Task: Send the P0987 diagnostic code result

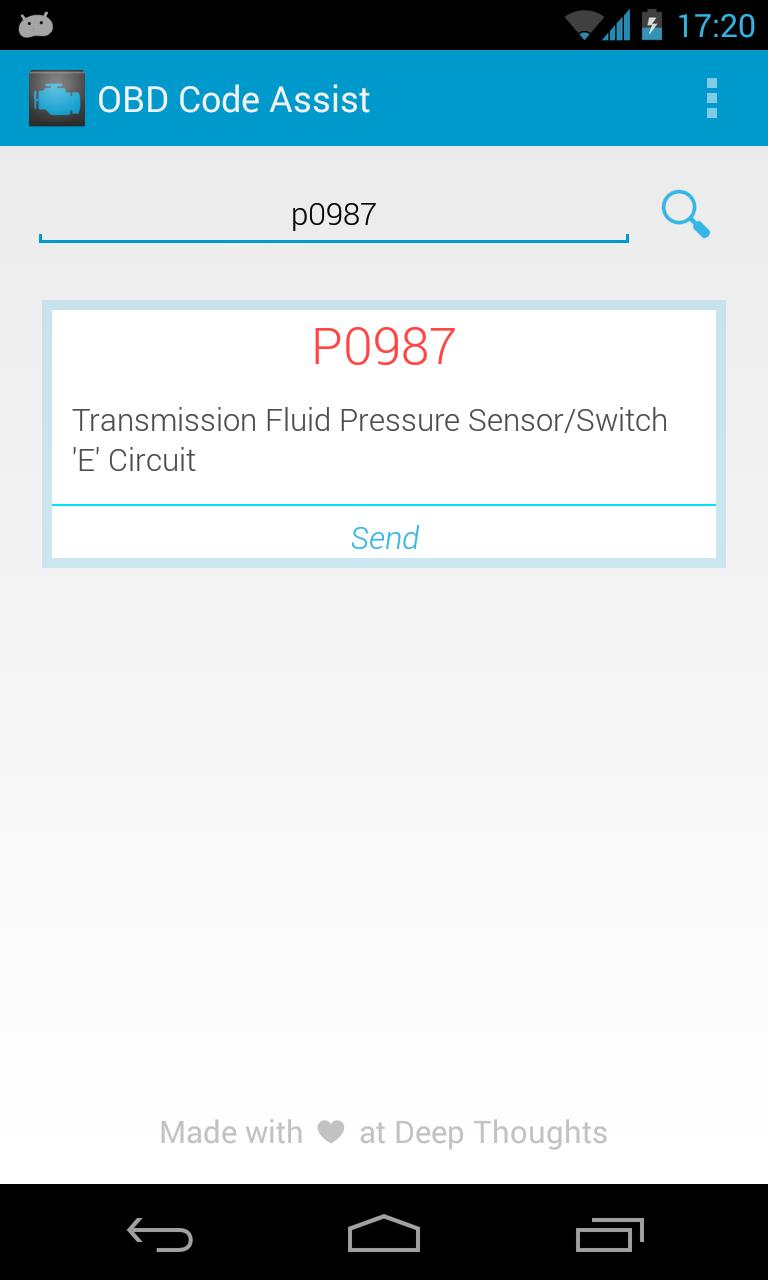Action: [383, 538]
